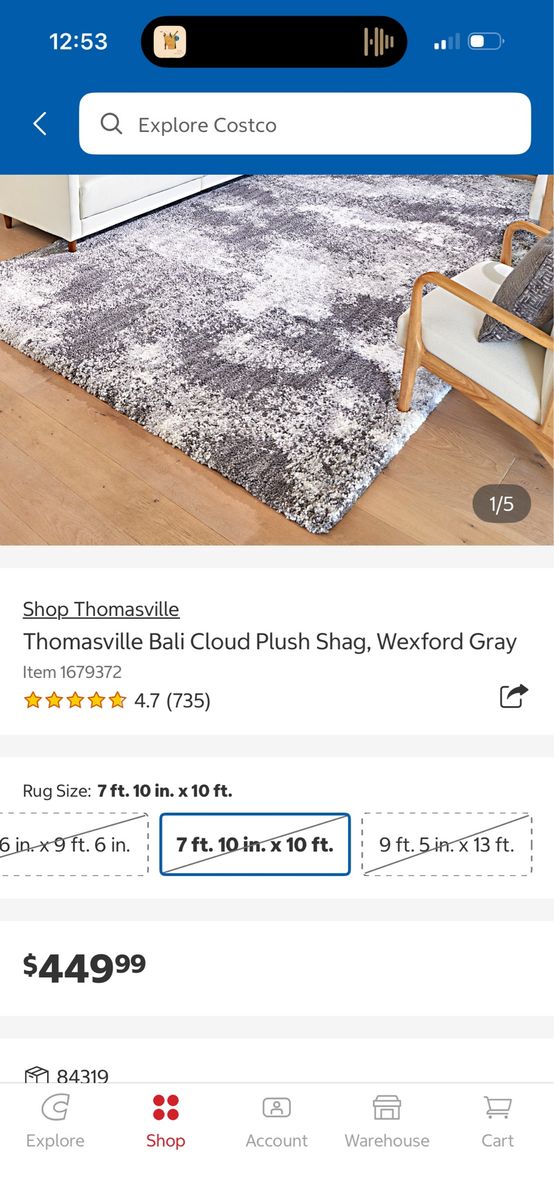554x1200 pixels.
Task: Open the Shop Thomasville link
Action: click(101, 609)
